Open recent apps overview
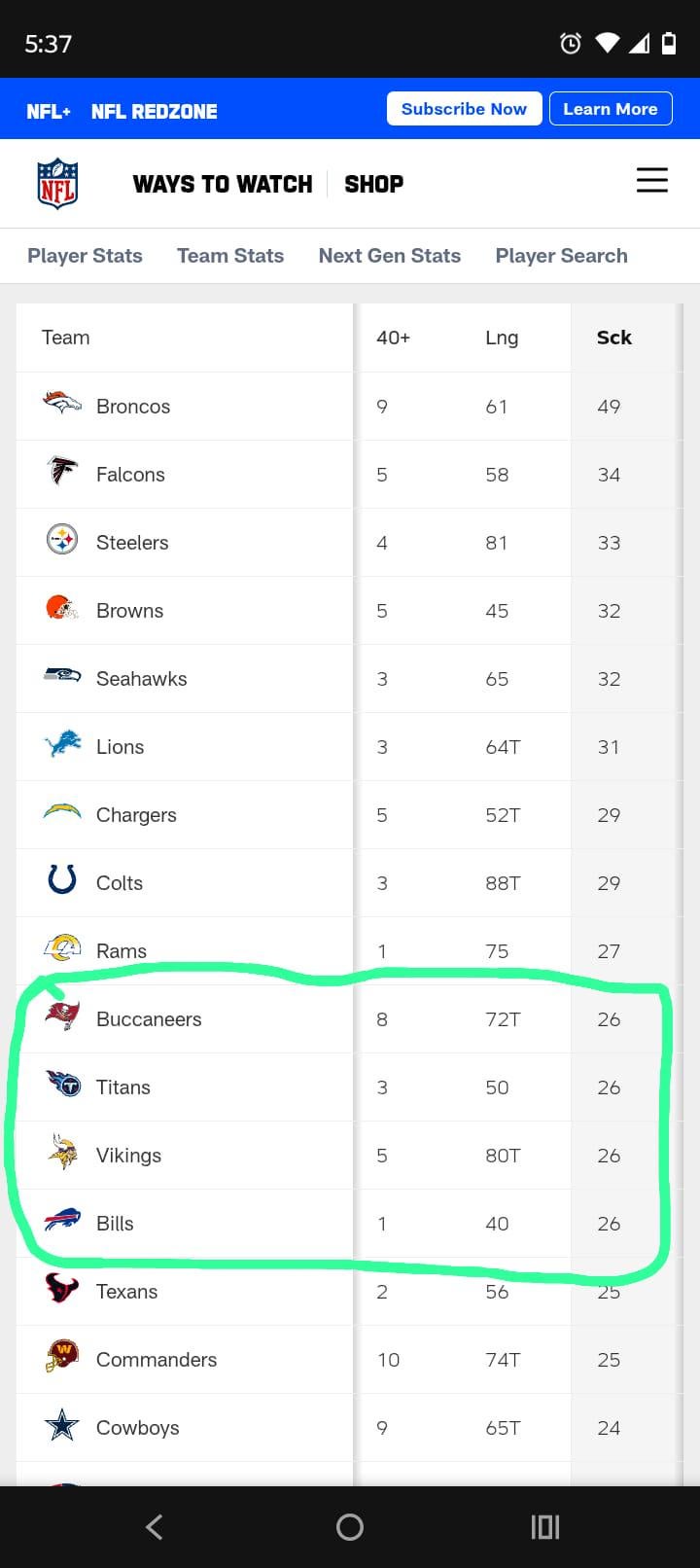 point(544,1527)
